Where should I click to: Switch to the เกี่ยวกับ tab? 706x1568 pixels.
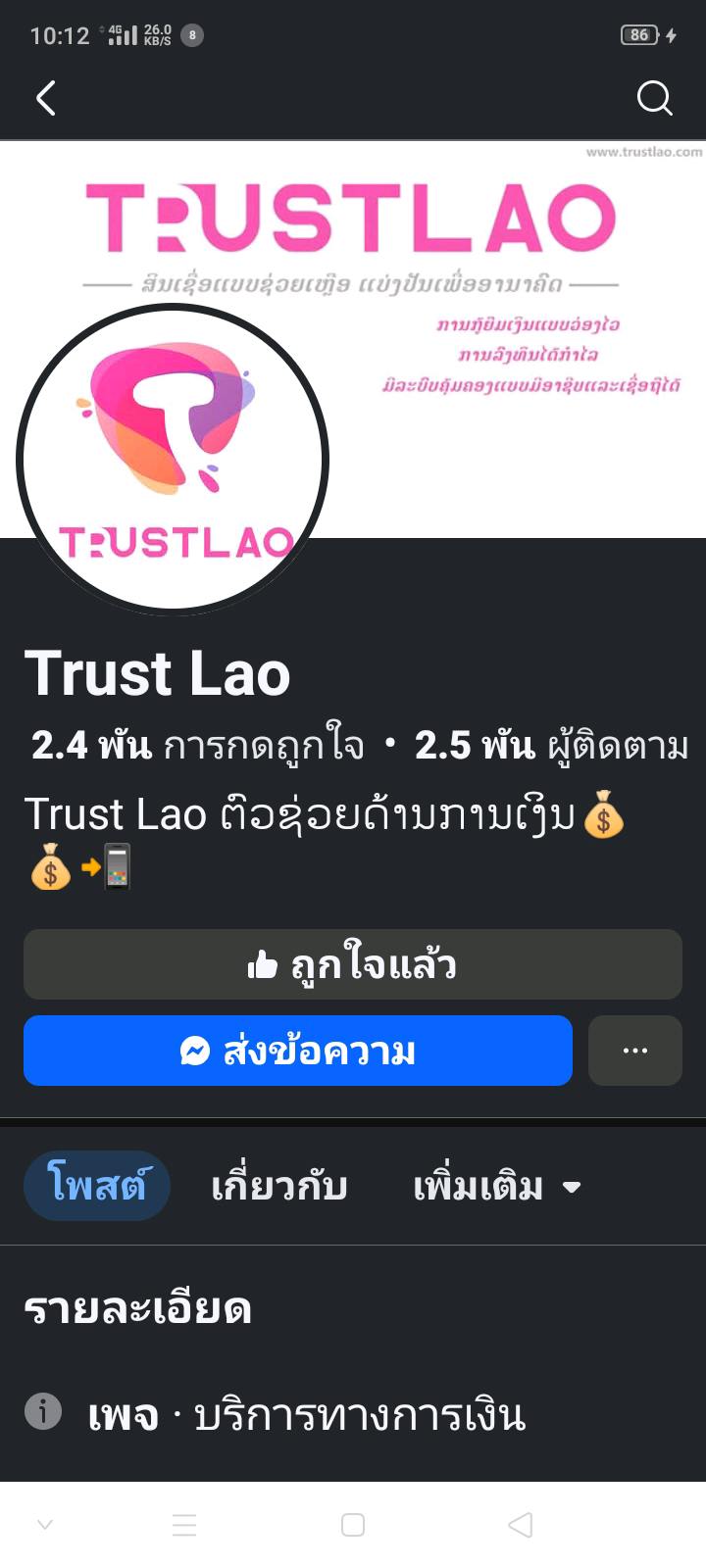click(279, 1186)
